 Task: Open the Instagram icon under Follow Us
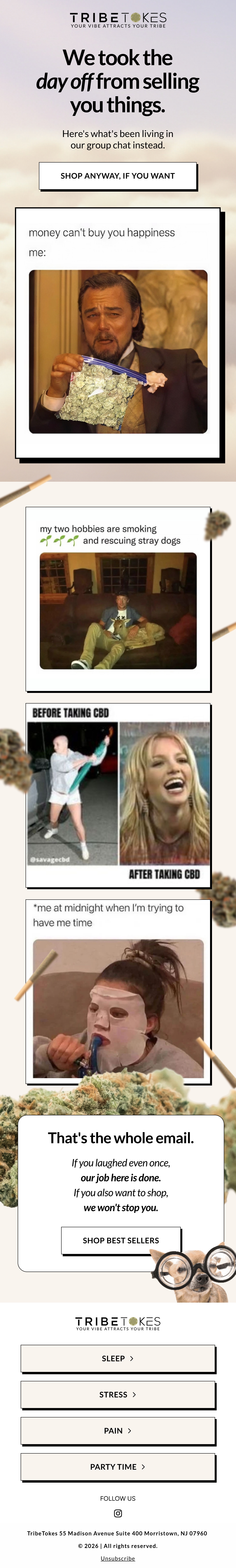[x=118, y=1513]
